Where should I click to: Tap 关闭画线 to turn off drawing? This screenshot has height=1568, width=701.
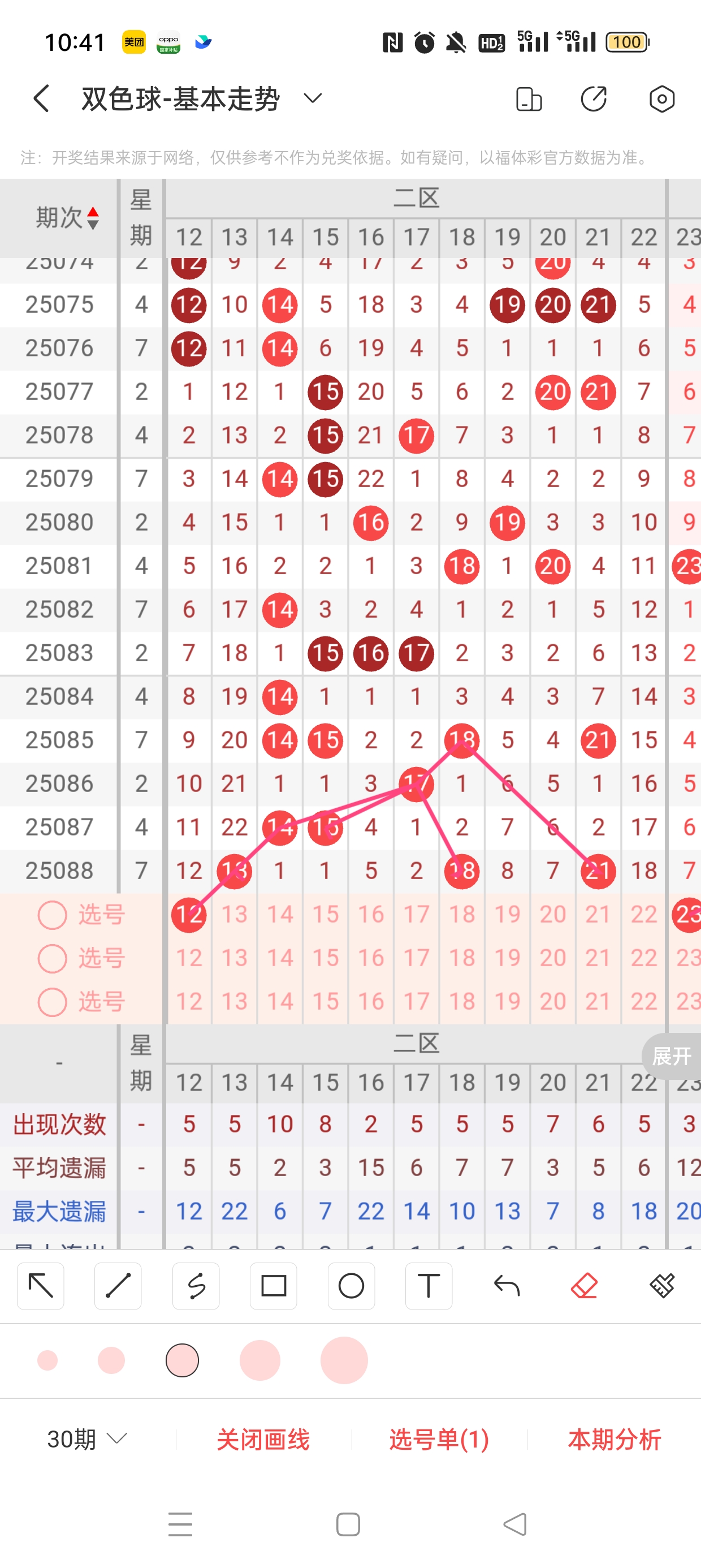[x=263, y=1439]
